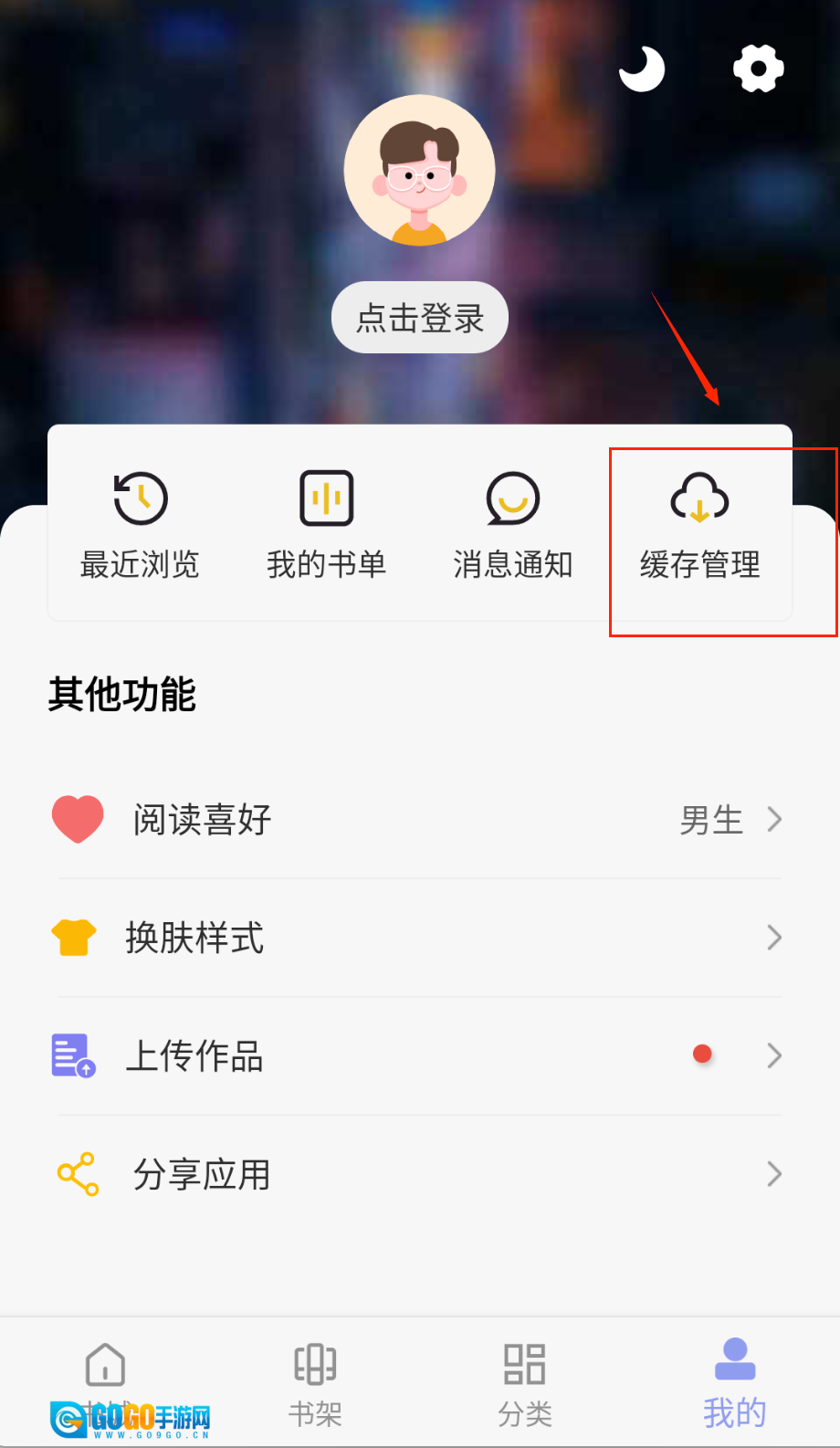Screen dimensions: 840x1448
Task: Open settings via the gear icon
Action: coord(758,68)
